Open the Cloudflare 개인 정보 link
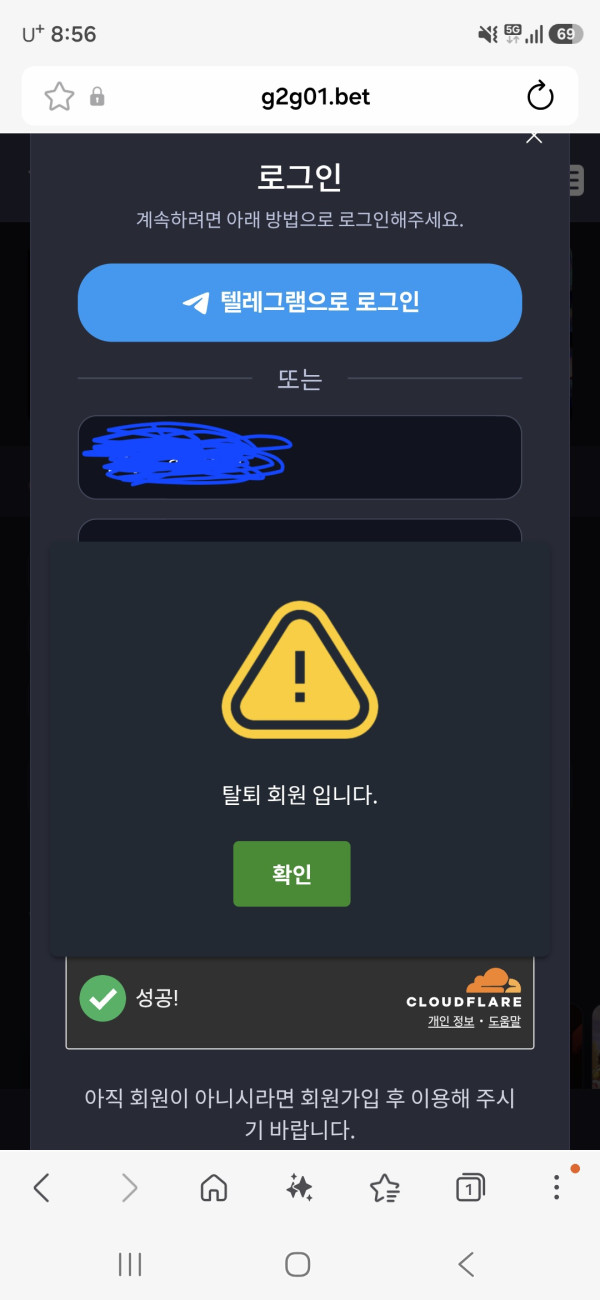Screen dimensions: 600x1300 (x=451, y=1021)
